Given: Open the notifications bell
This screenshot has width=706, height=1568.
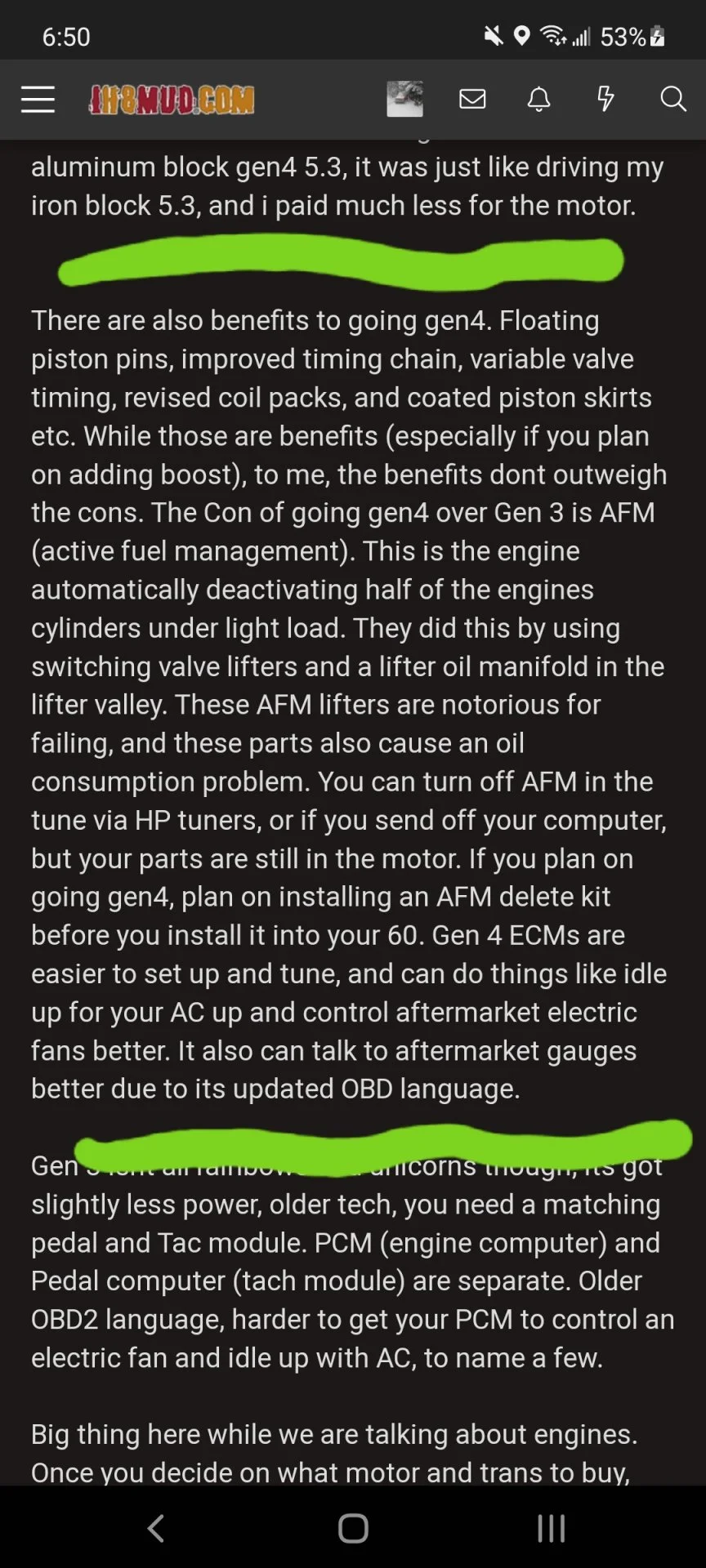Looking at the screenshot, I should point(538,100).
